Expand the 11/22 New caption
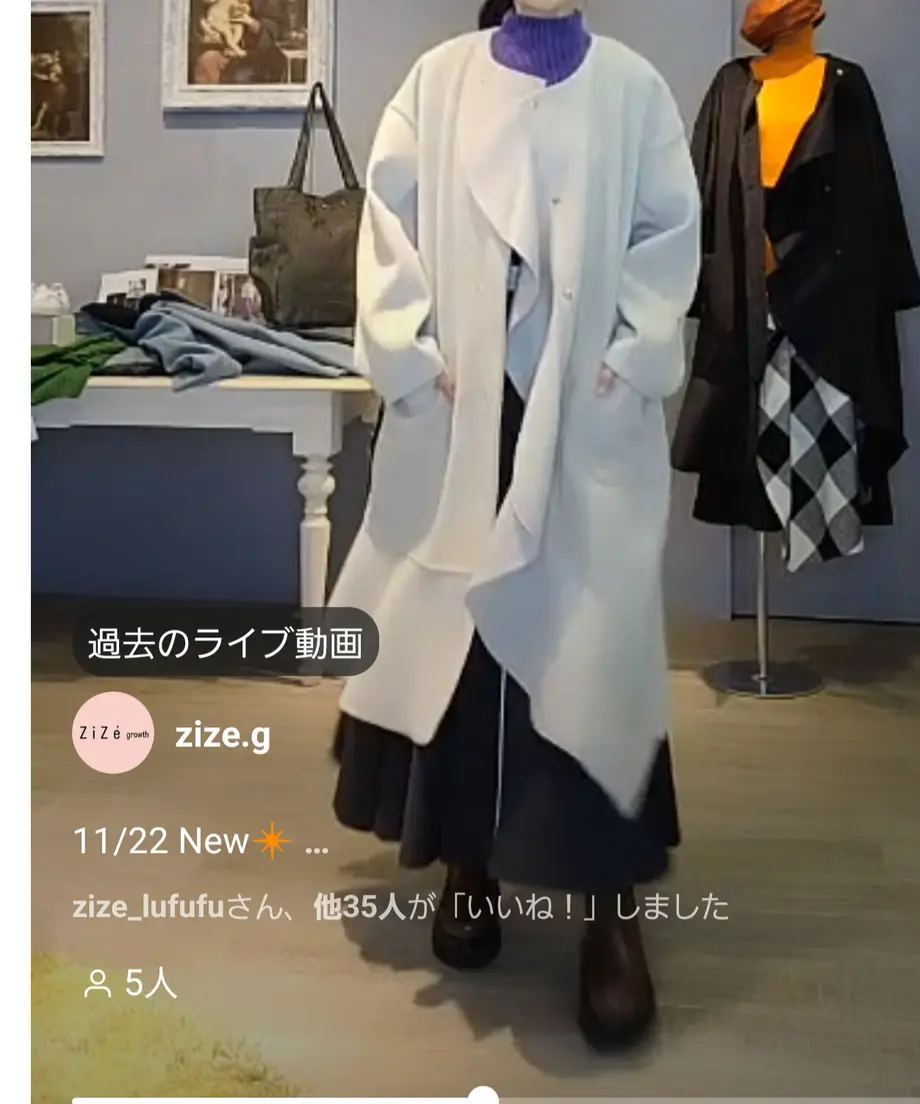 316,845
